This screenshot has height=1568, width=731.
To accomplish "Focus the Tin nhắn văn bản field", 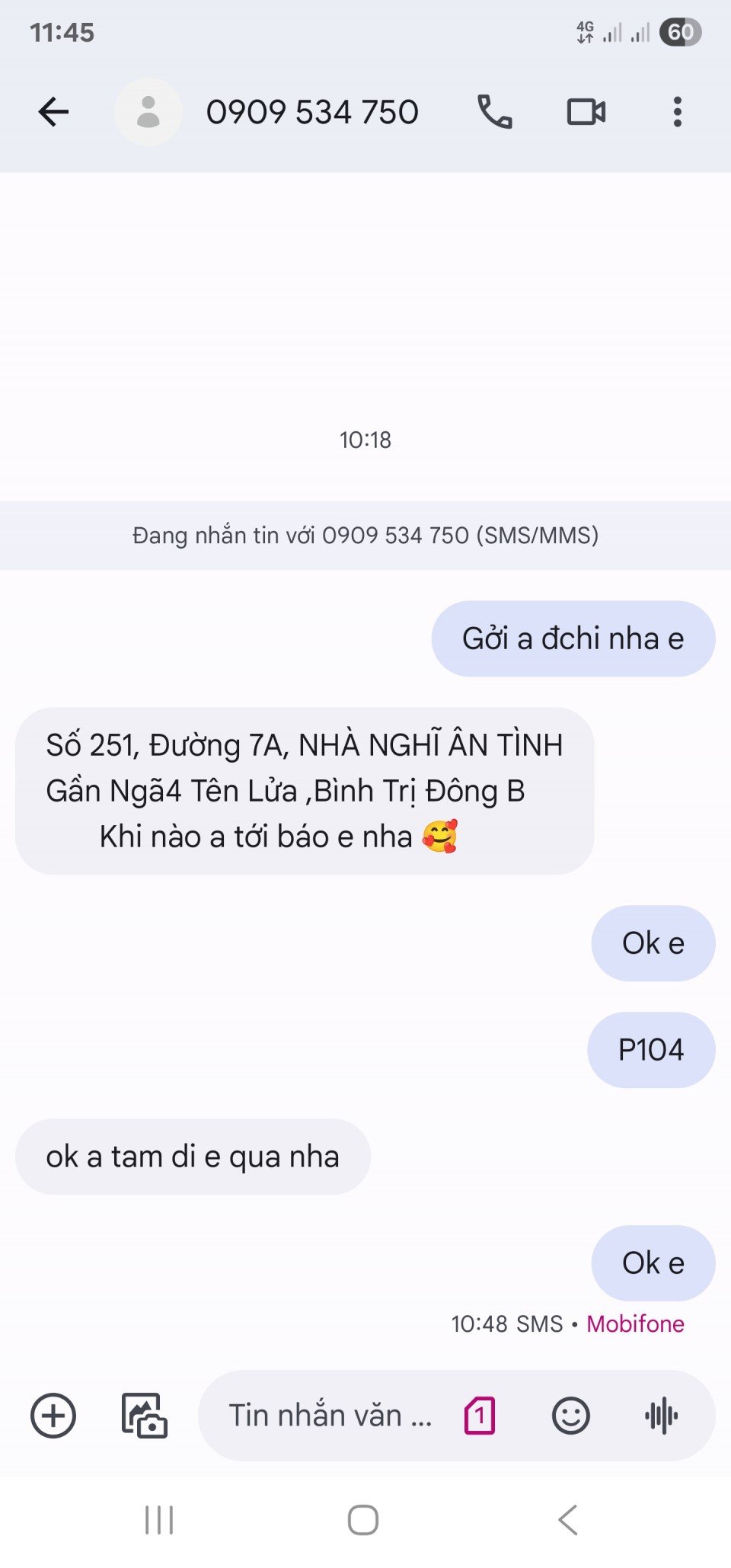I will tap(329, 1416).
